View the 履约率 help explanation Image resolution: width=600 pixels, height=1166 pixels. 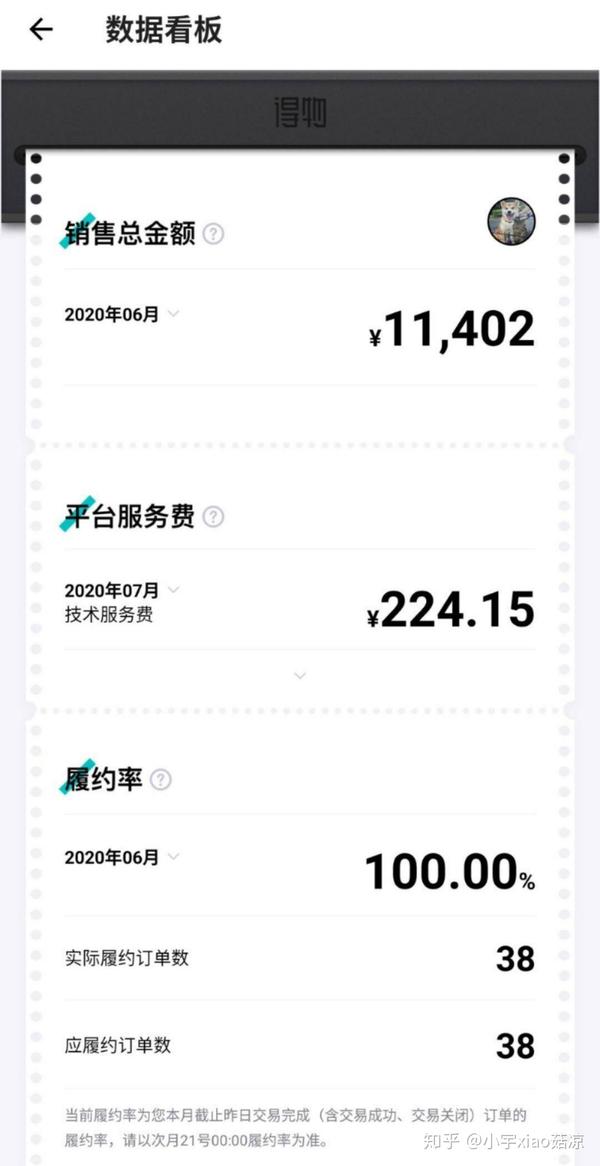[160, 779]
